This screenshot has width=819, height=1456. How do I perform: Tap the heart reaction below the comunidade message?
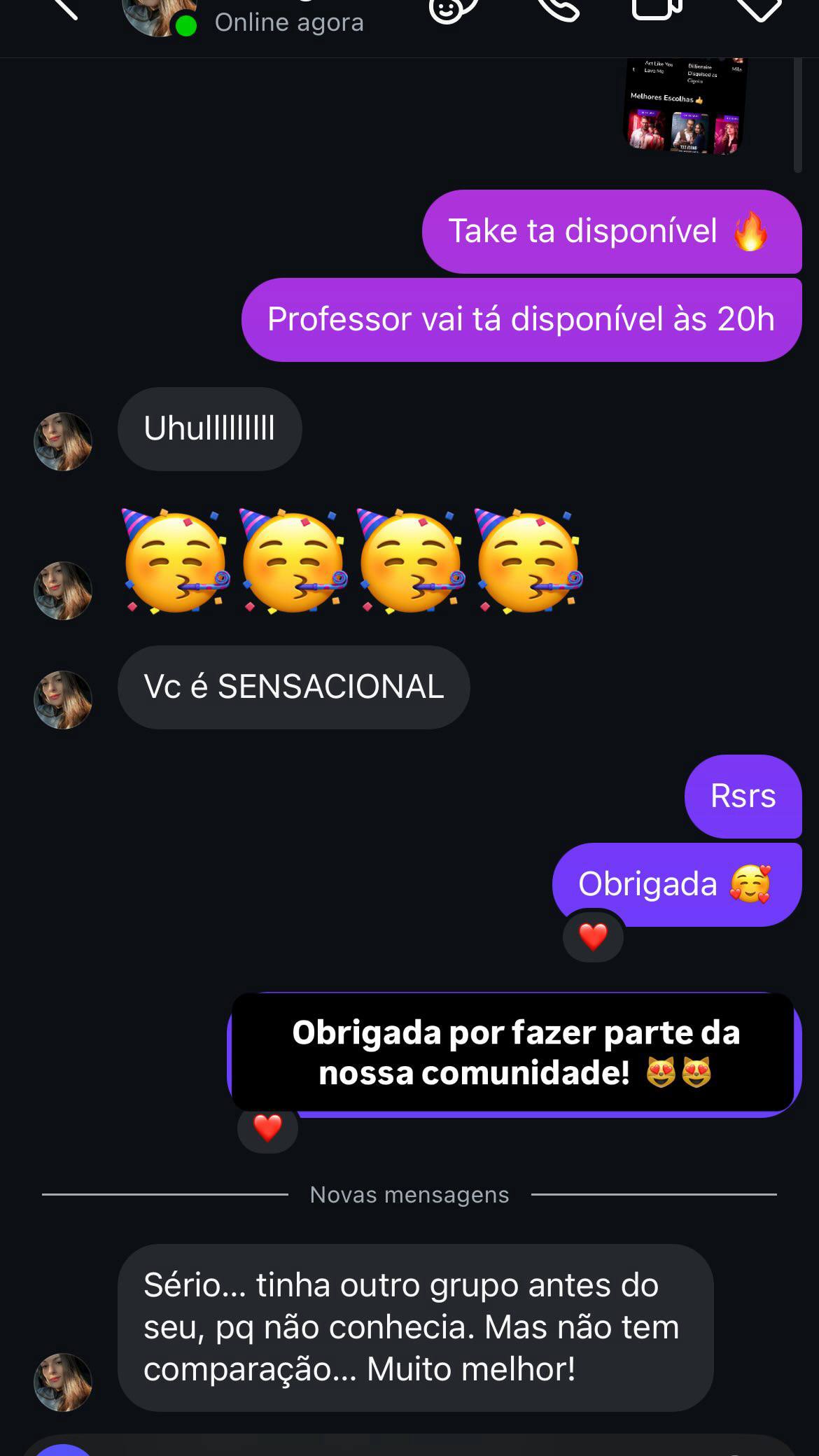tap(268, 1129)
